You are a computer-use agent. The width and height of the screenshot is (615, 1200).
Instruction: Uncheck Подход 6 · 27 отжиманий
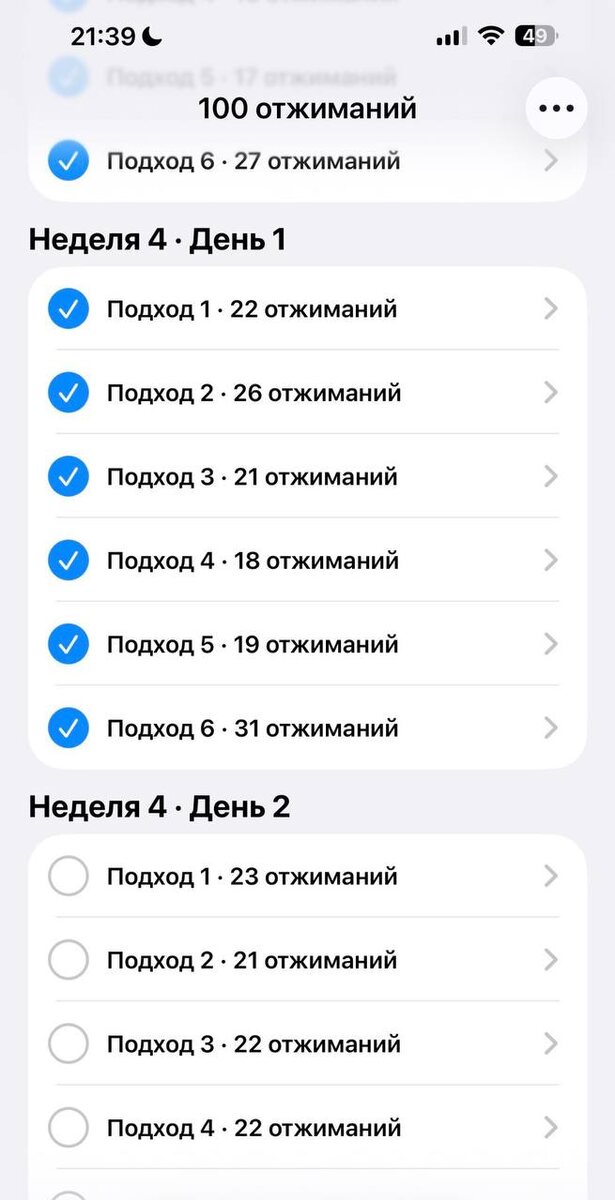click(x=68, y=161)
